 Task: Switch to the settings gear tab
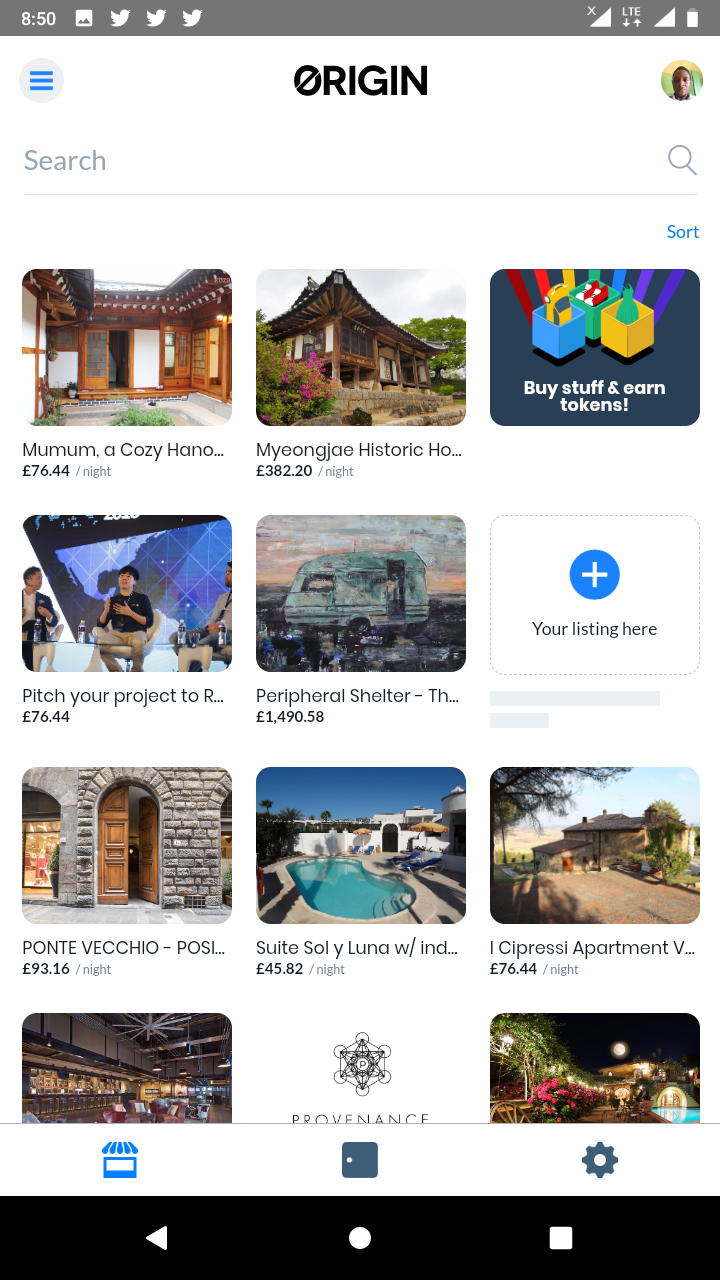(x=600, y=1160)
